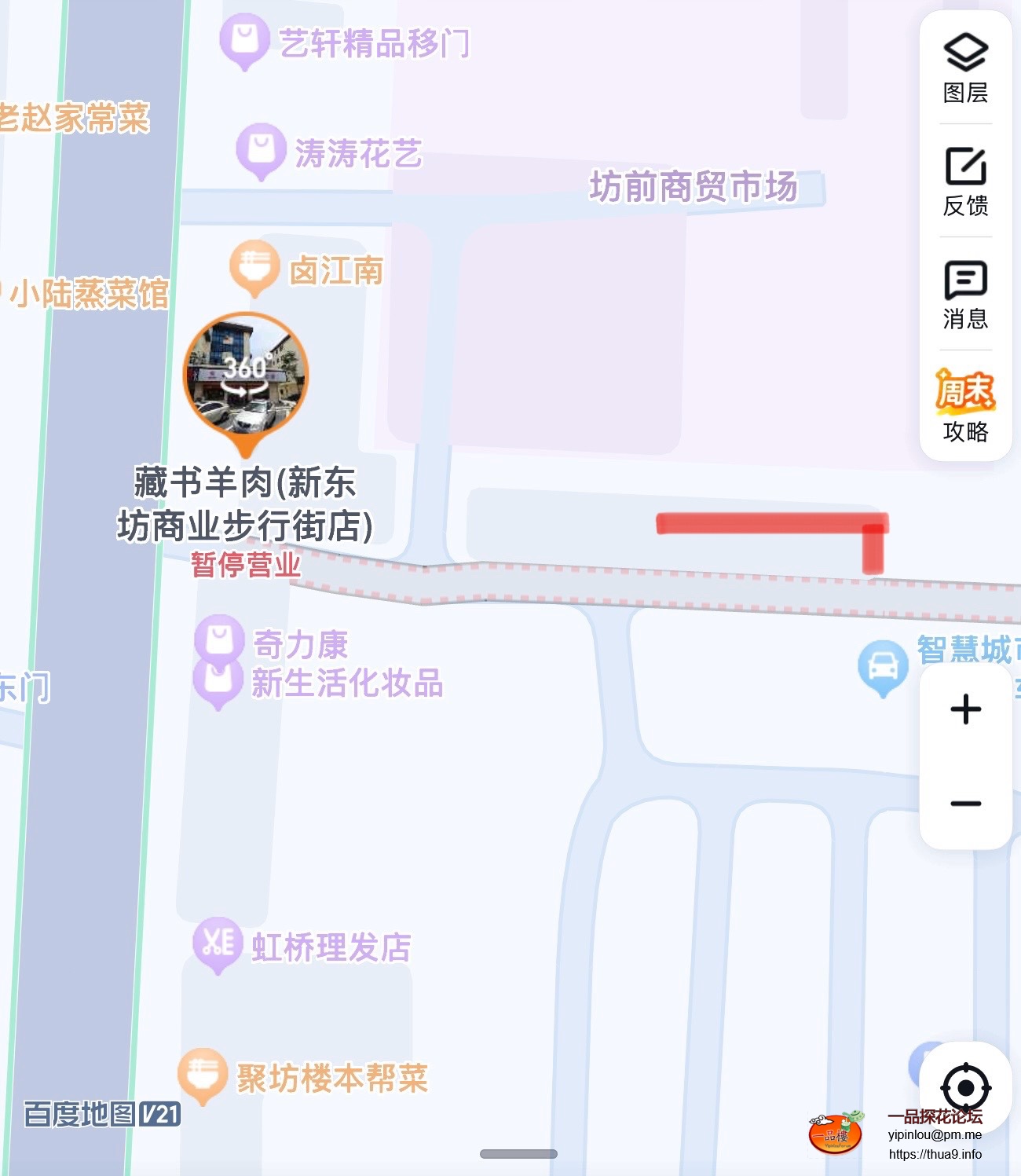Select the 涛涛花艺 shop marker
This screenshot has width=1021, height=1176.
coord(261,148)
